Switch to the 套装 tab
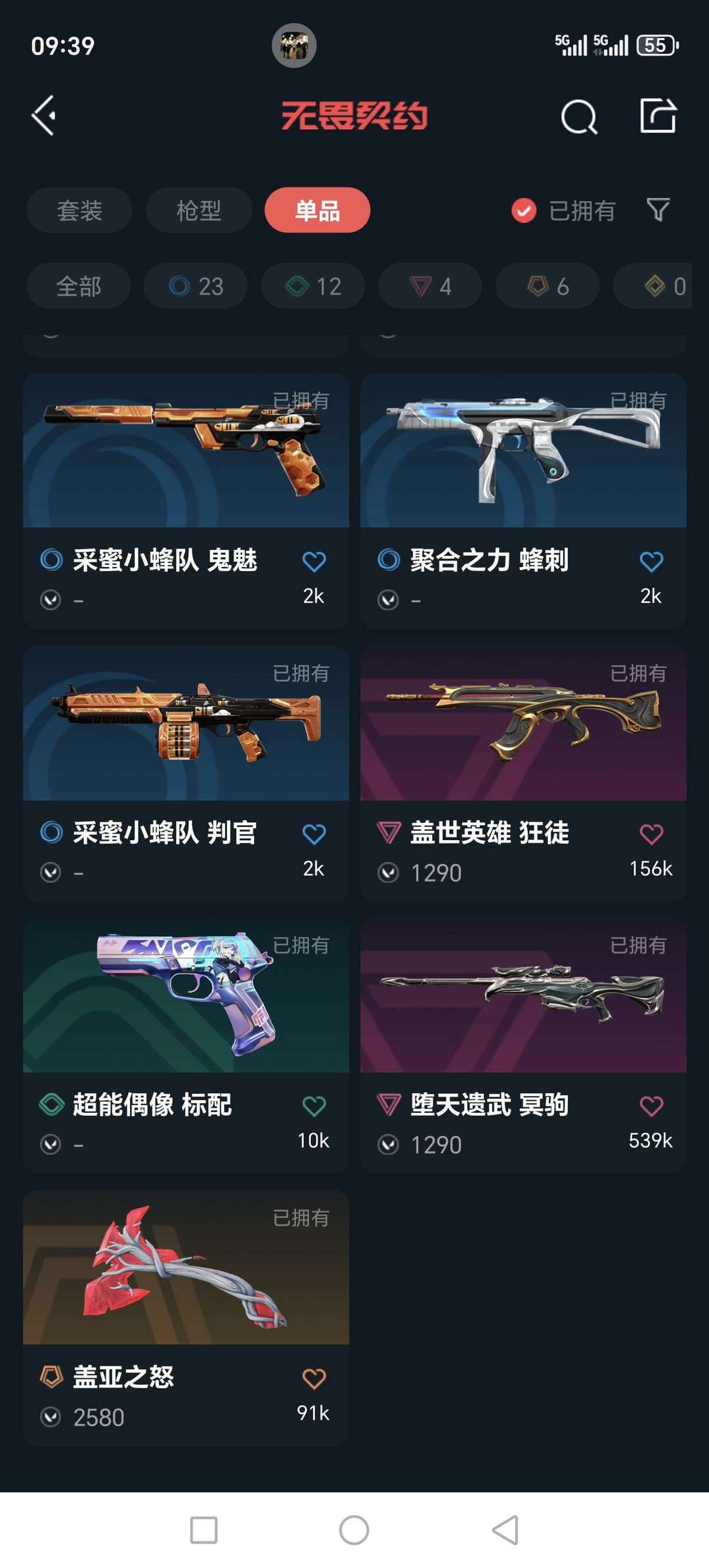Screen dimensions: 709x1568 click(79, 210)
